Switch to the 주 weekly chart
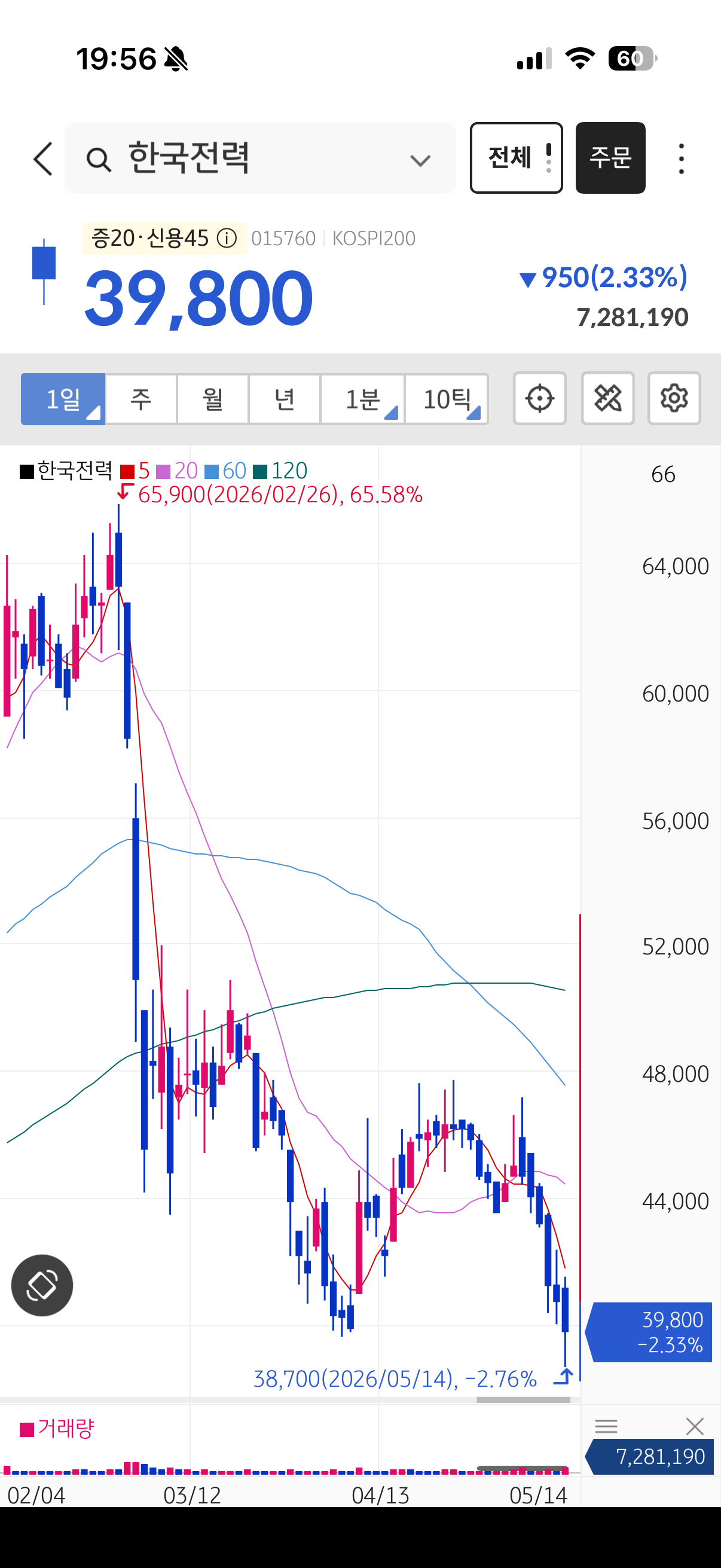Screen dimensions: 721x1568 141,399
